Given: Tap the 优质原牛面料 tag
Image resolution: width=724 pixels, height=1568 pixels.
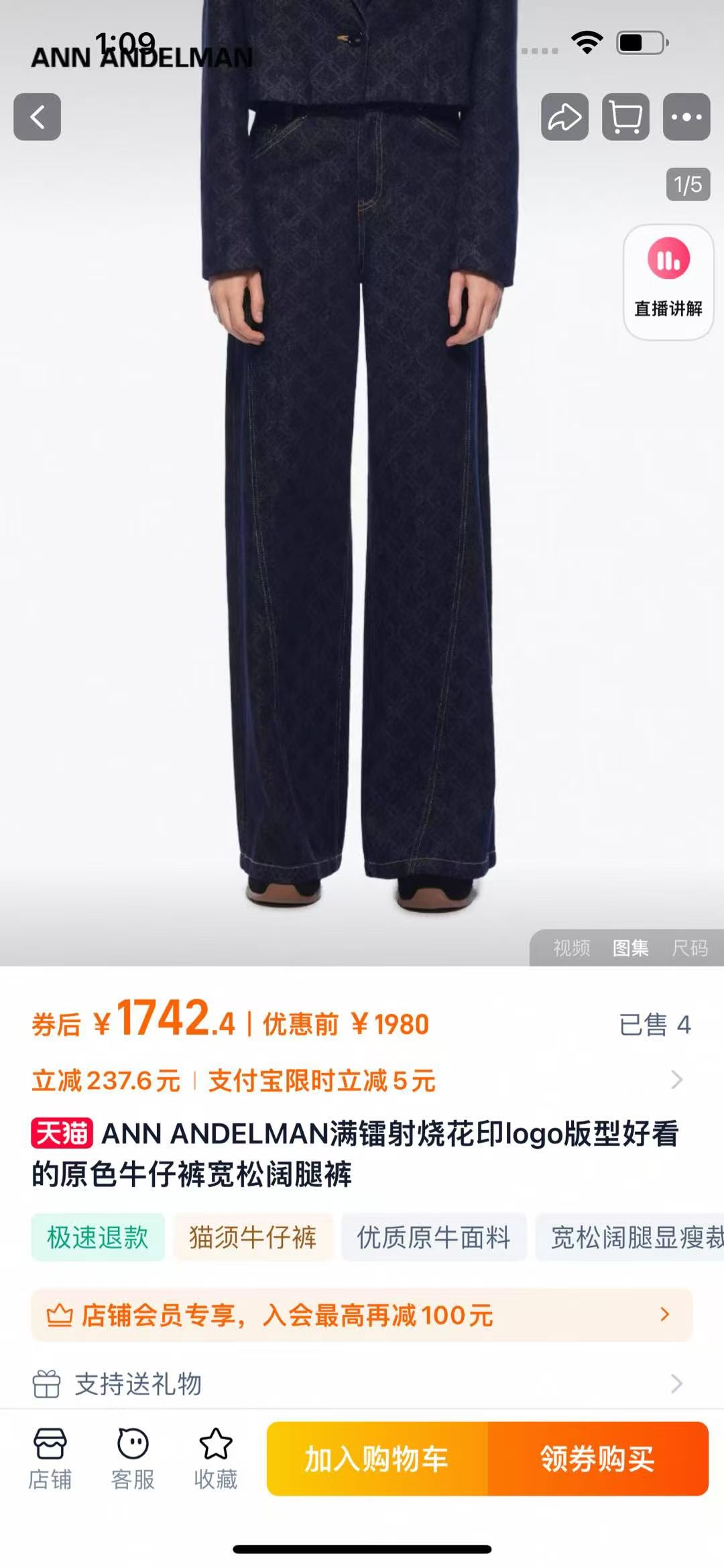Looking at the screenshot, I should tap(434, 1237).
